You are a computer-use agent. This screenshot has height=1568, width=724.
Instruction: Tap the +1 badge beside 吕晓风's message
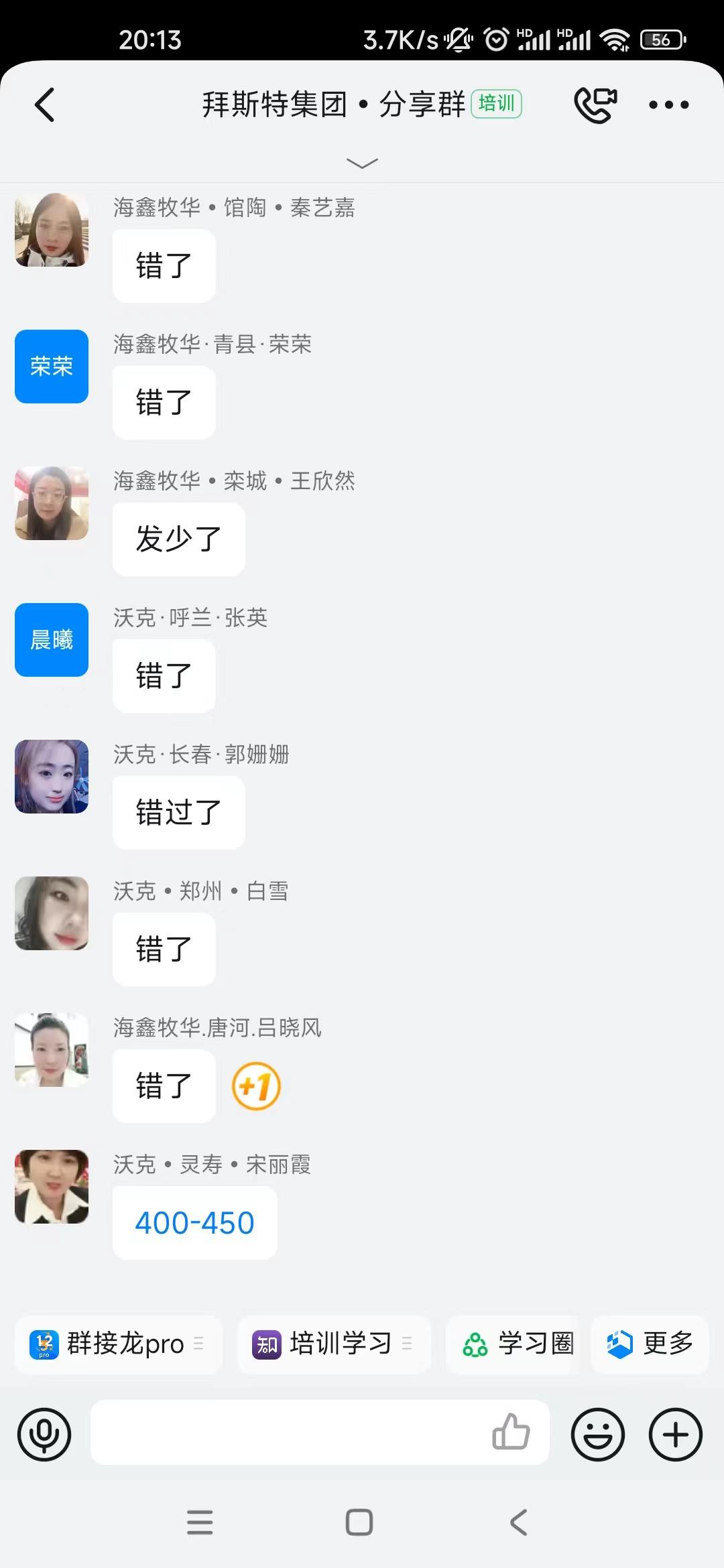[256, 1086]
